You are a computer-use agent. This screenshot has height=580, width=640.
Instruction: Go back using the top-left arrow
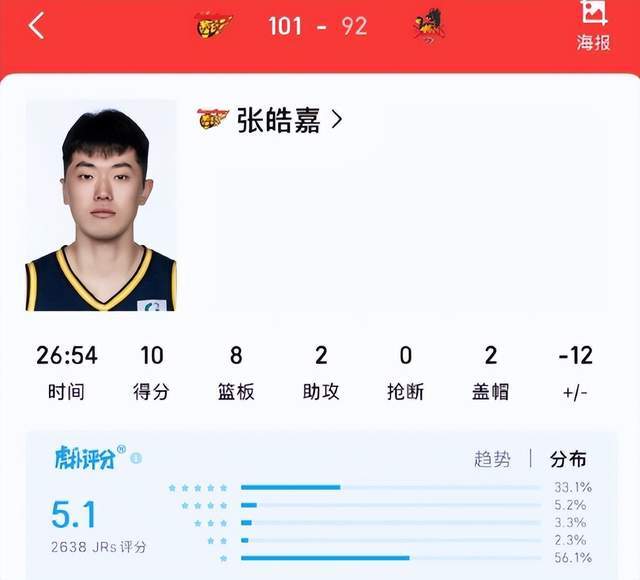pyautogui.click(x=36, y=26)
